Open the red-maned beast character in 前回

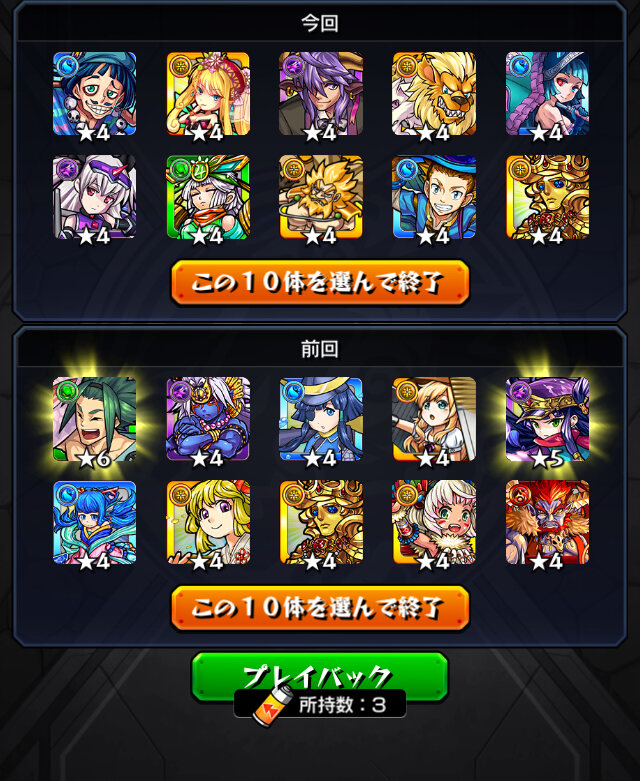[547, 522]
